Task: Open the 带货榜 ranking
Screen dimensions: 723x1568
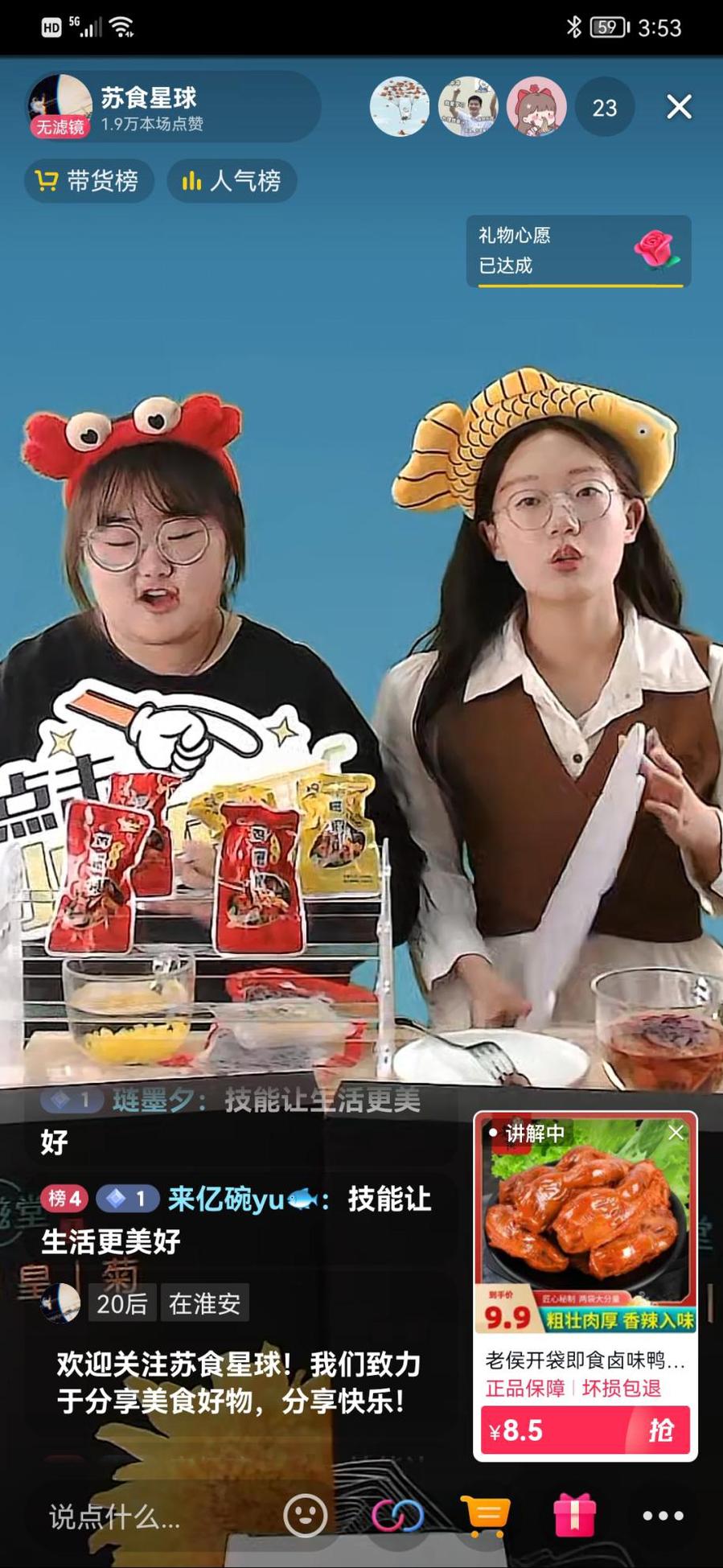Action: pos(88,181)
